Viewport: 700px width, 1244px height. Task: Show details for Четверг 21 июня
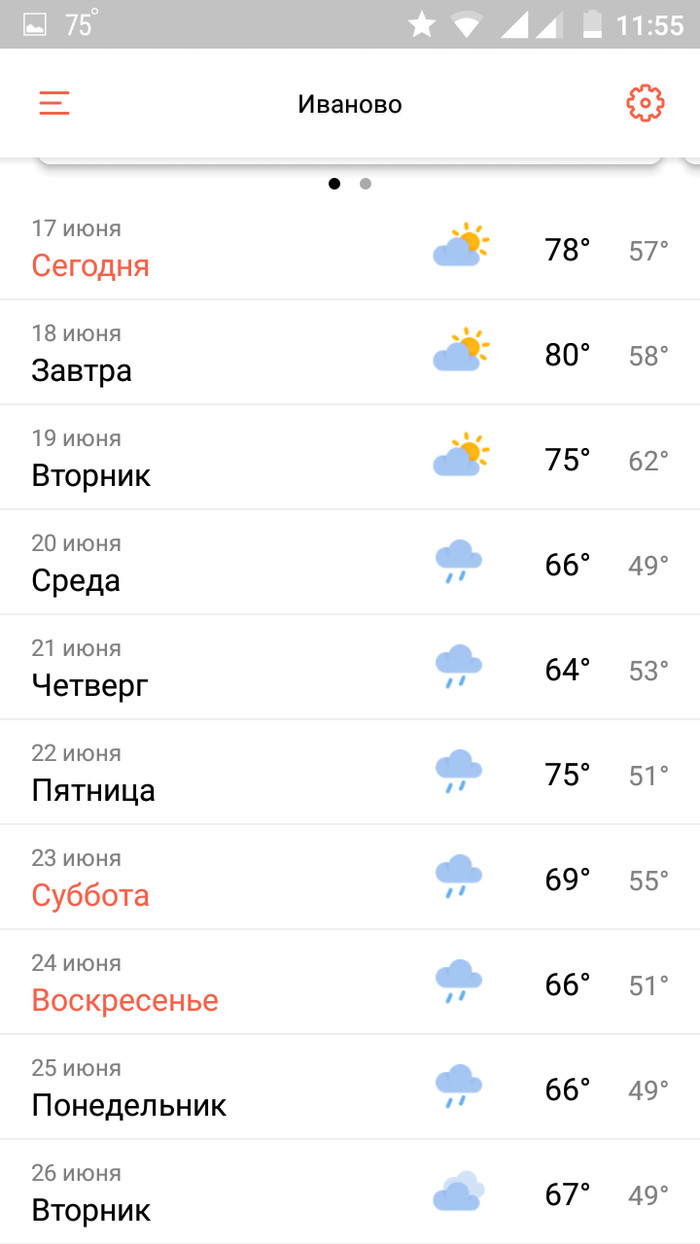click(x=350, y=669)
